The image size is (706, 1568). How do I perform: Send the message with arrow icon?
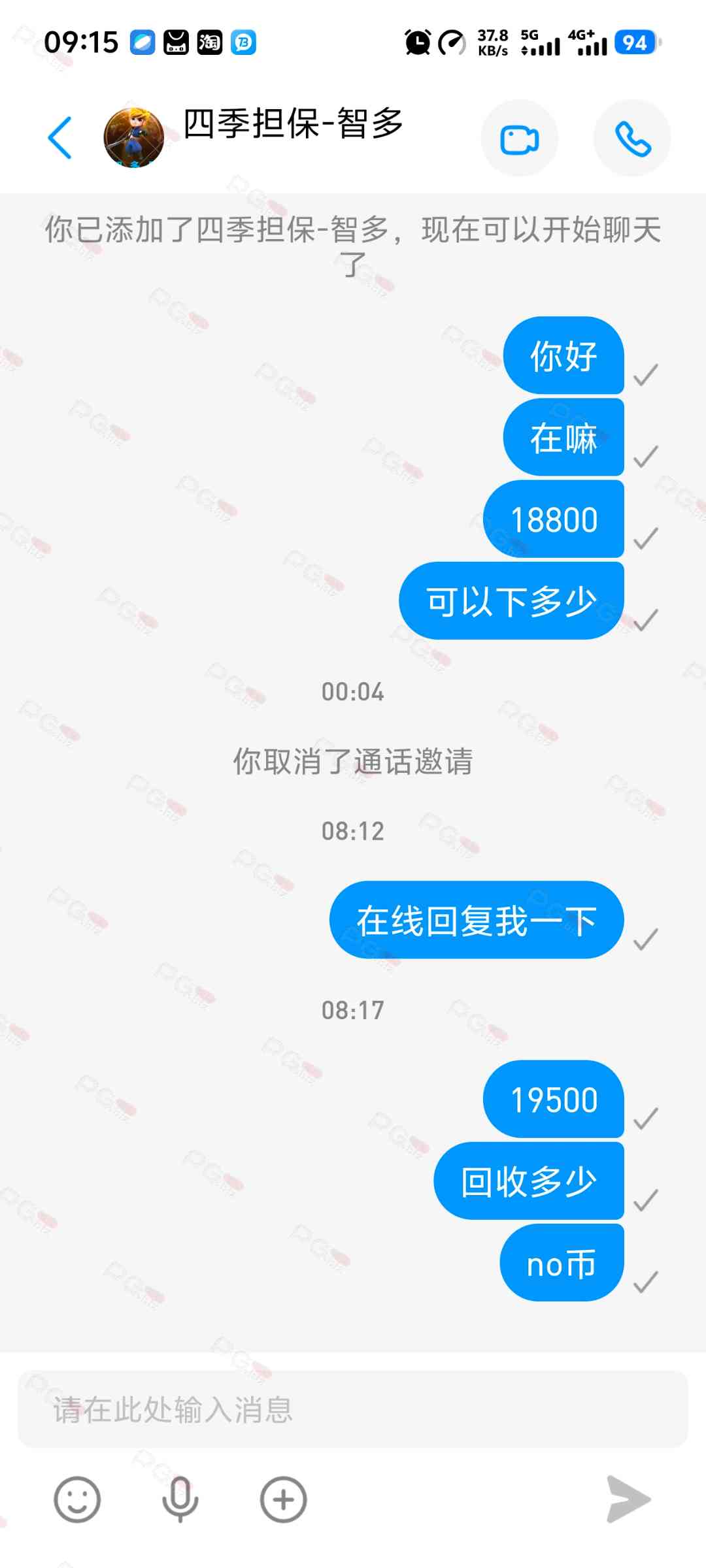628,1499
